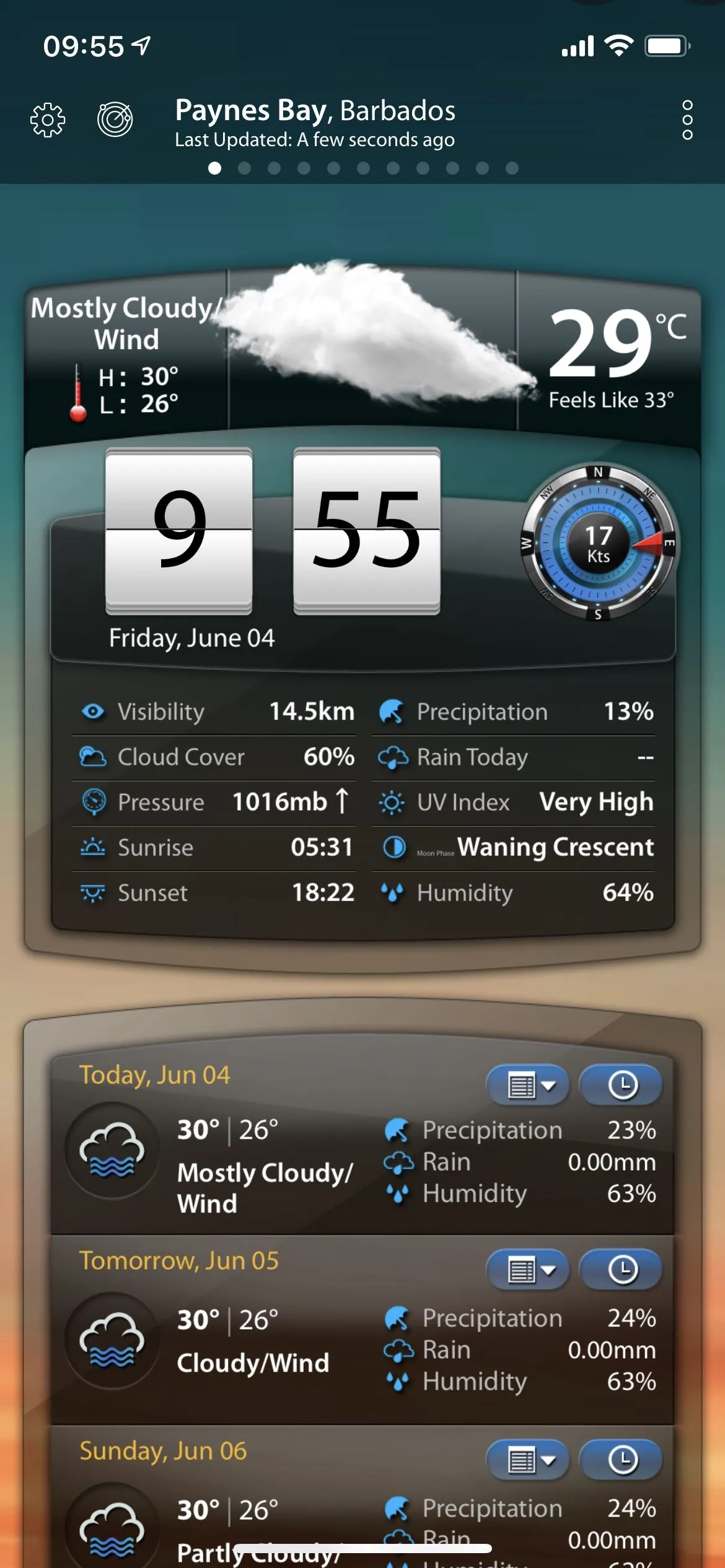This screenshot has width=725, height=1568.
Task: Open the settings gear
Action: [x=48, y=120]
